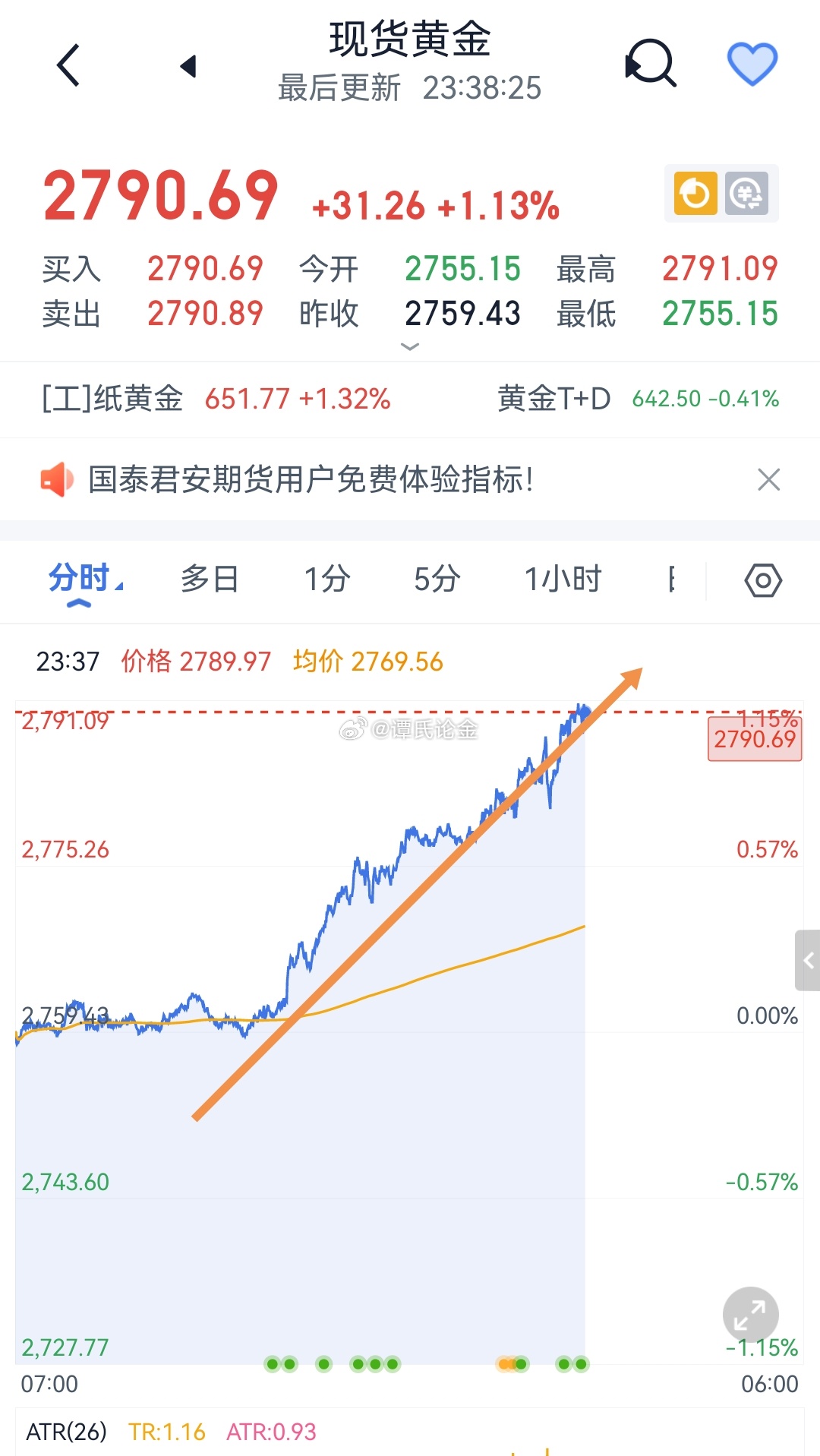Image resolution: width=820 pixels, height=1456 pixels.
Task: Open the 5分 interval tab
Action: pyautogui.click(x=437, y=579)
